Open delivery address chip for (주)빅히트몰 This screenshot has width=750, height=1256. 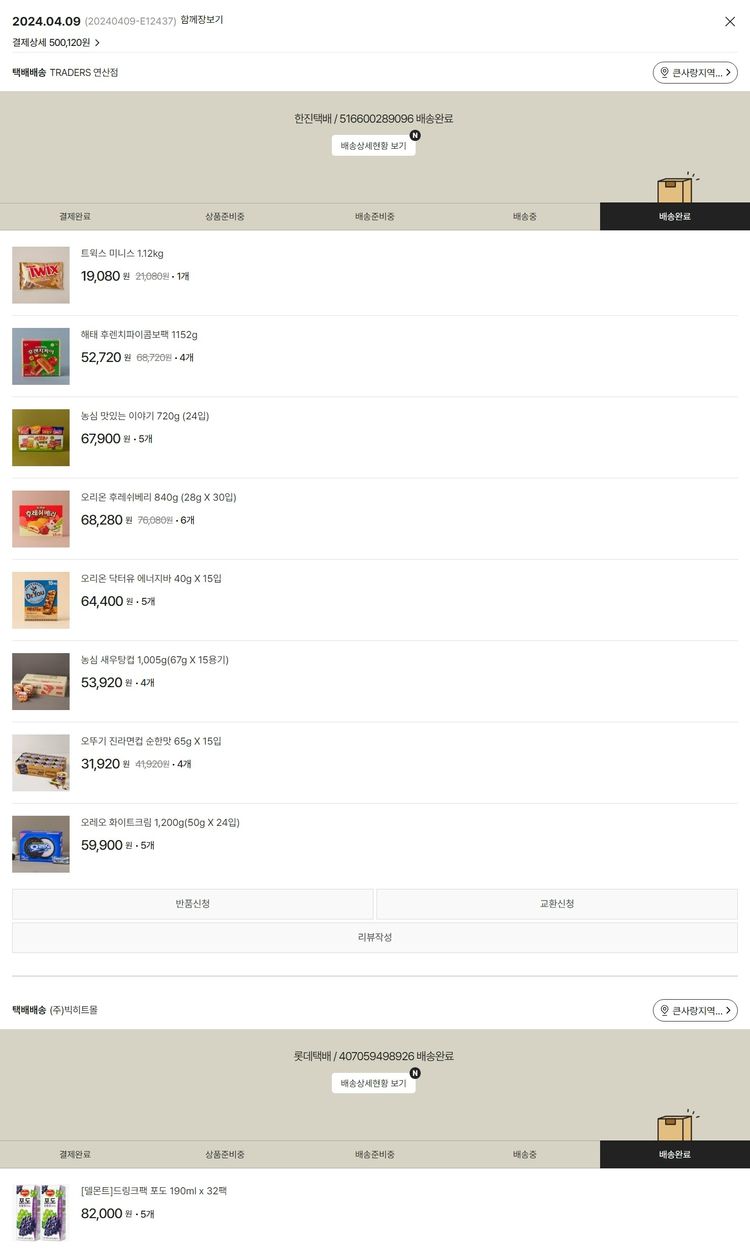pos(695,1011)
